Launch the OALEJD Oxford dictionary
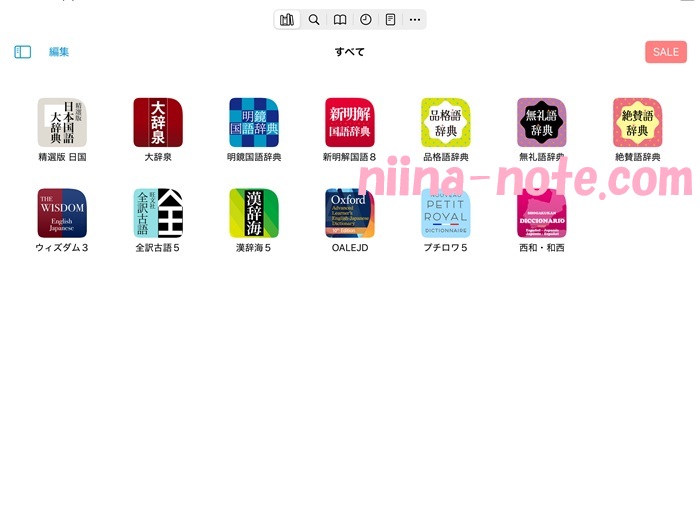This screenshot has width=700, height=515. click(350, 213)
